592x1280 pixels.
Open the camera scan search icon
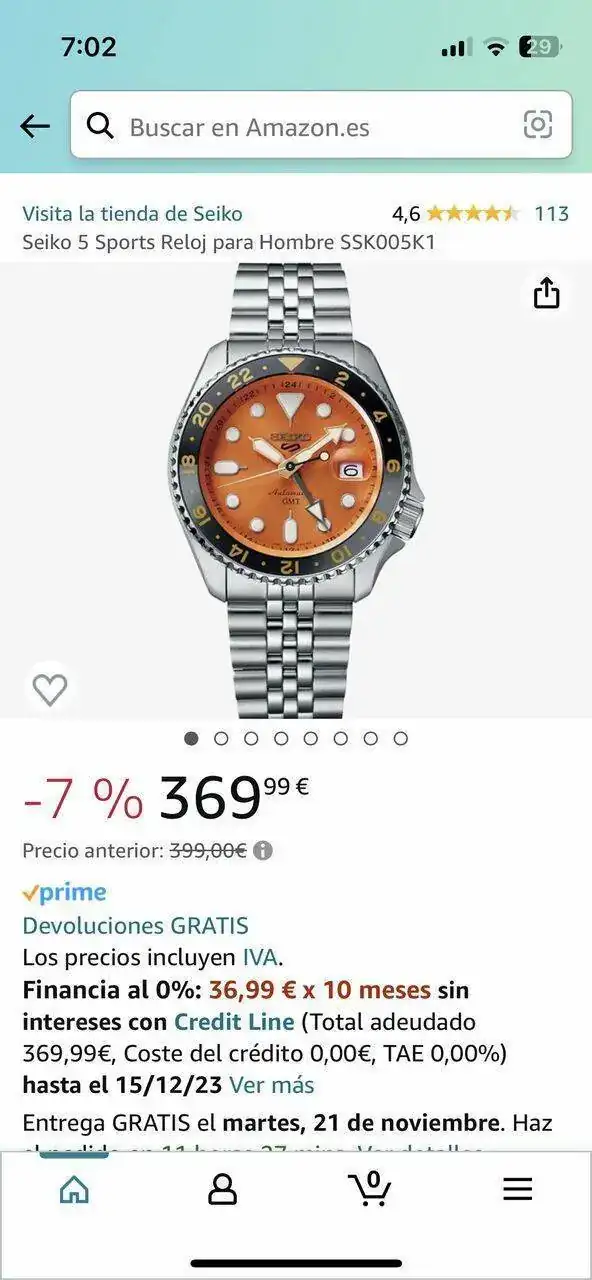point(537,125)
